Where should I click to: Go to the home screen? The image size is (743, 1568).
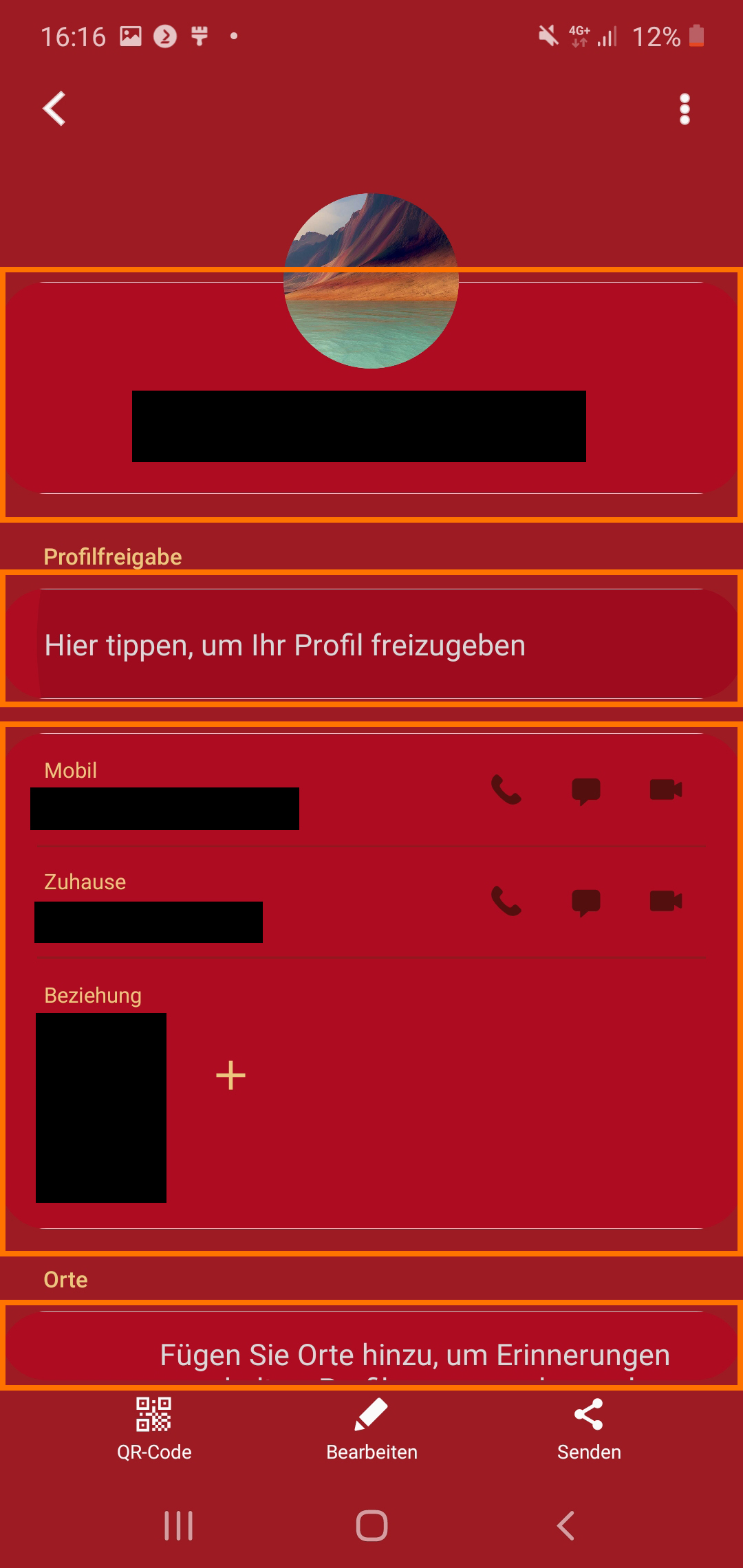coord(371,1525)
